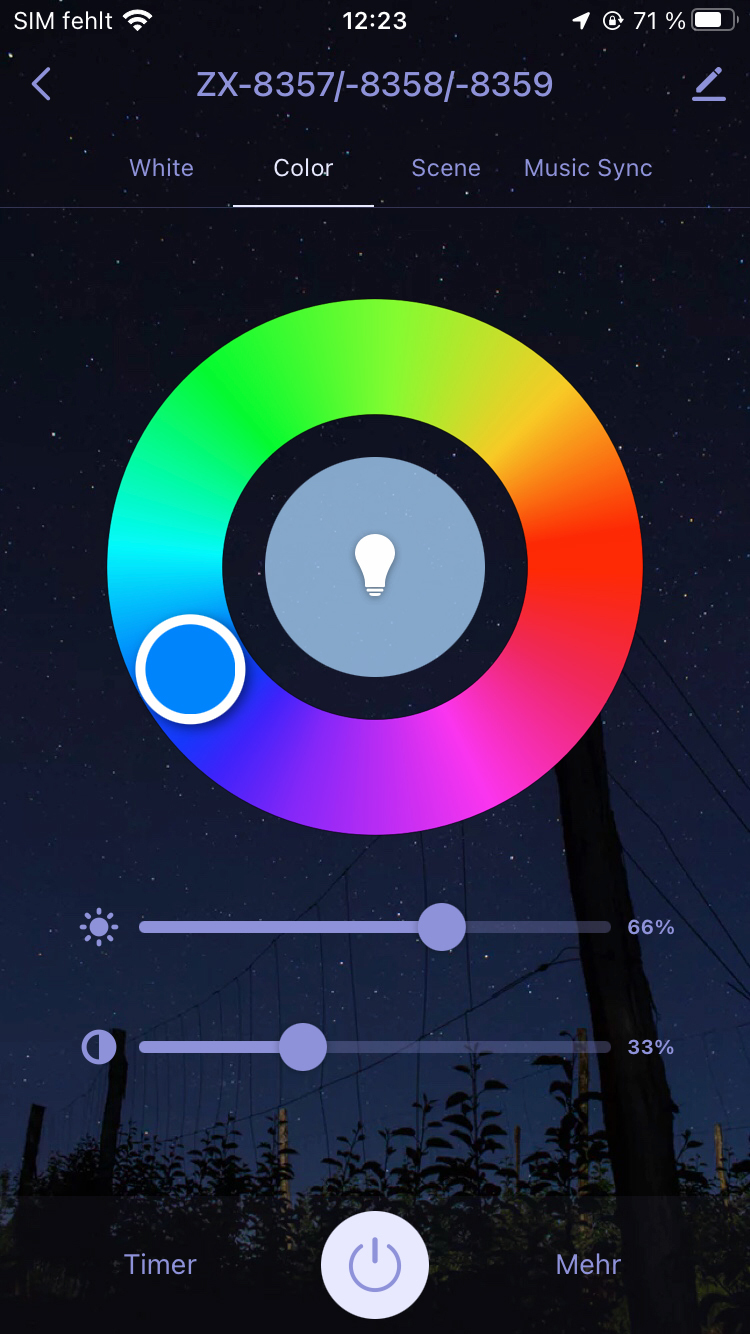The width and height of the screenshot is (750, 1334).
Task: Open the edit pencil for device name
Action: tap(709, 85)
